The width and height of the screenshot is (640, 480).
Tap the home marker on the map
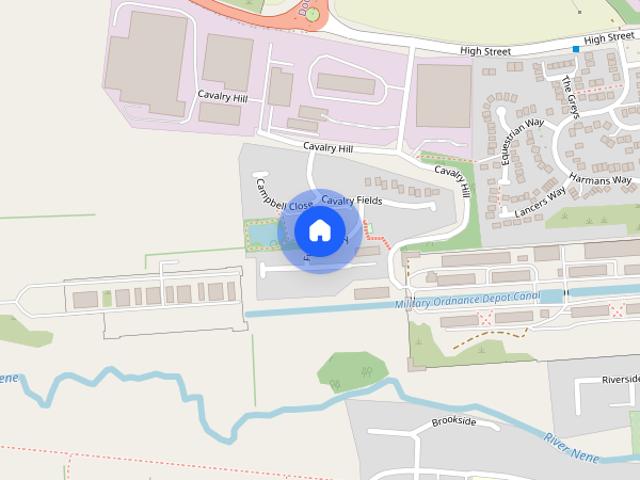[x=319, y=231]
